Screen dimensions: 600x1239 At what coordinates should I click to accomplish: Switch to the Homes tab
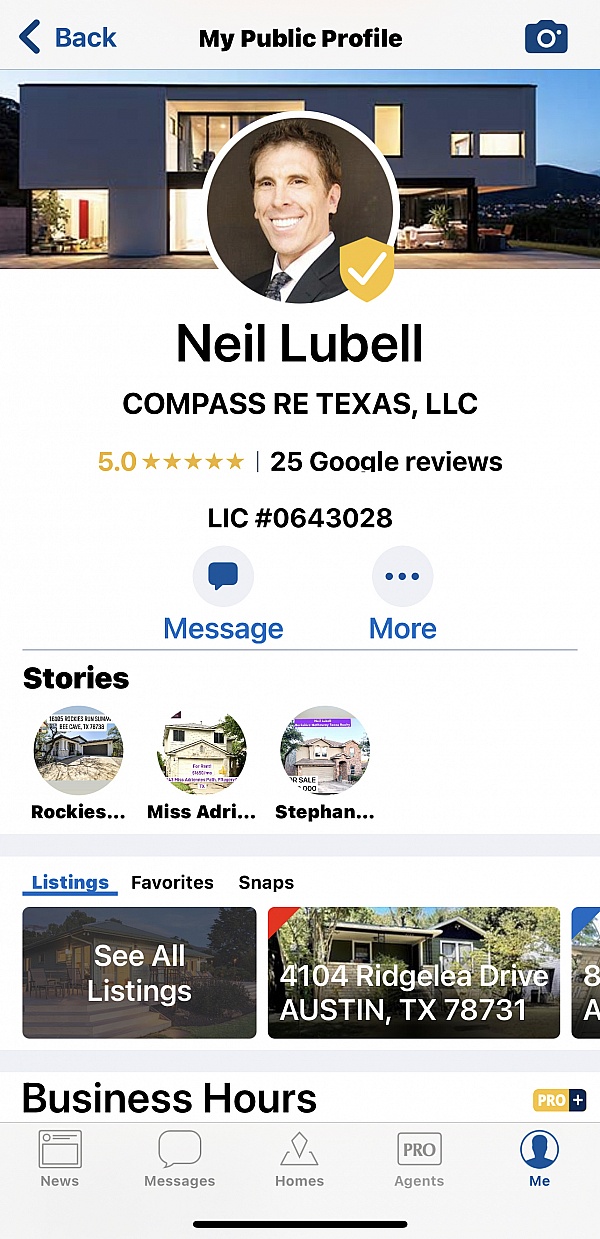coord(299,1160)
